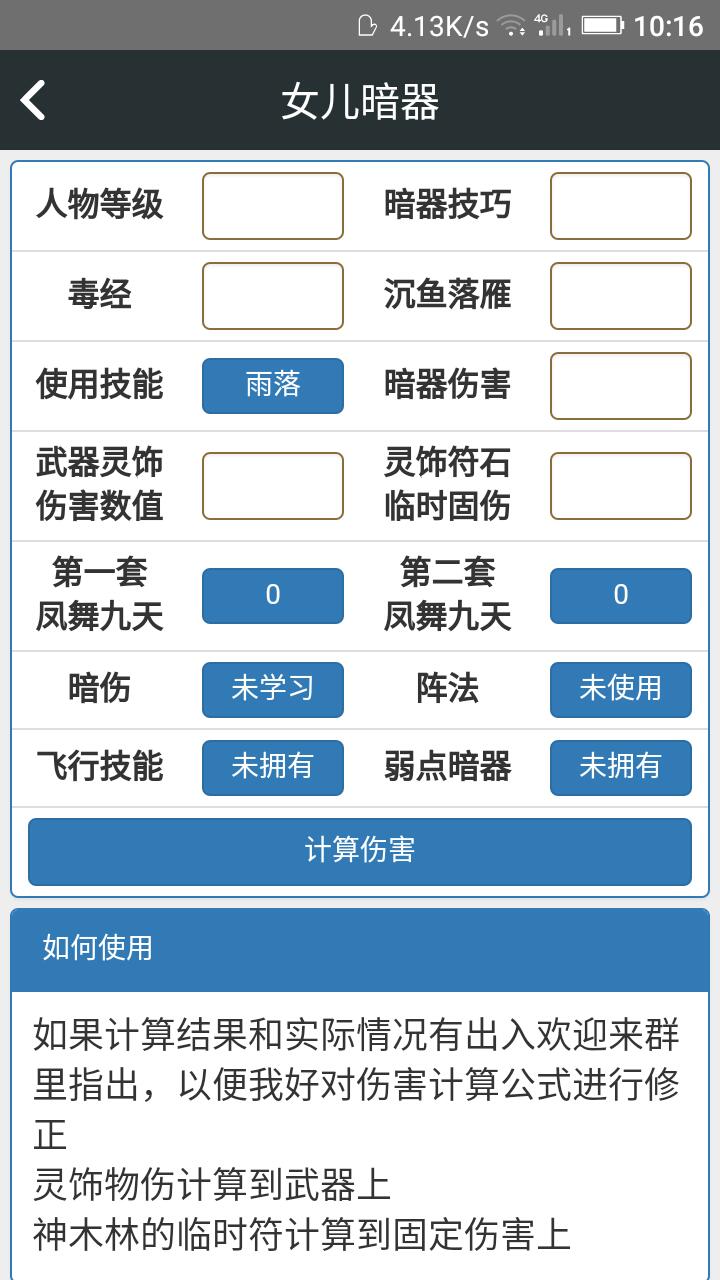Select the 毒经 input field

pos(273,296)
